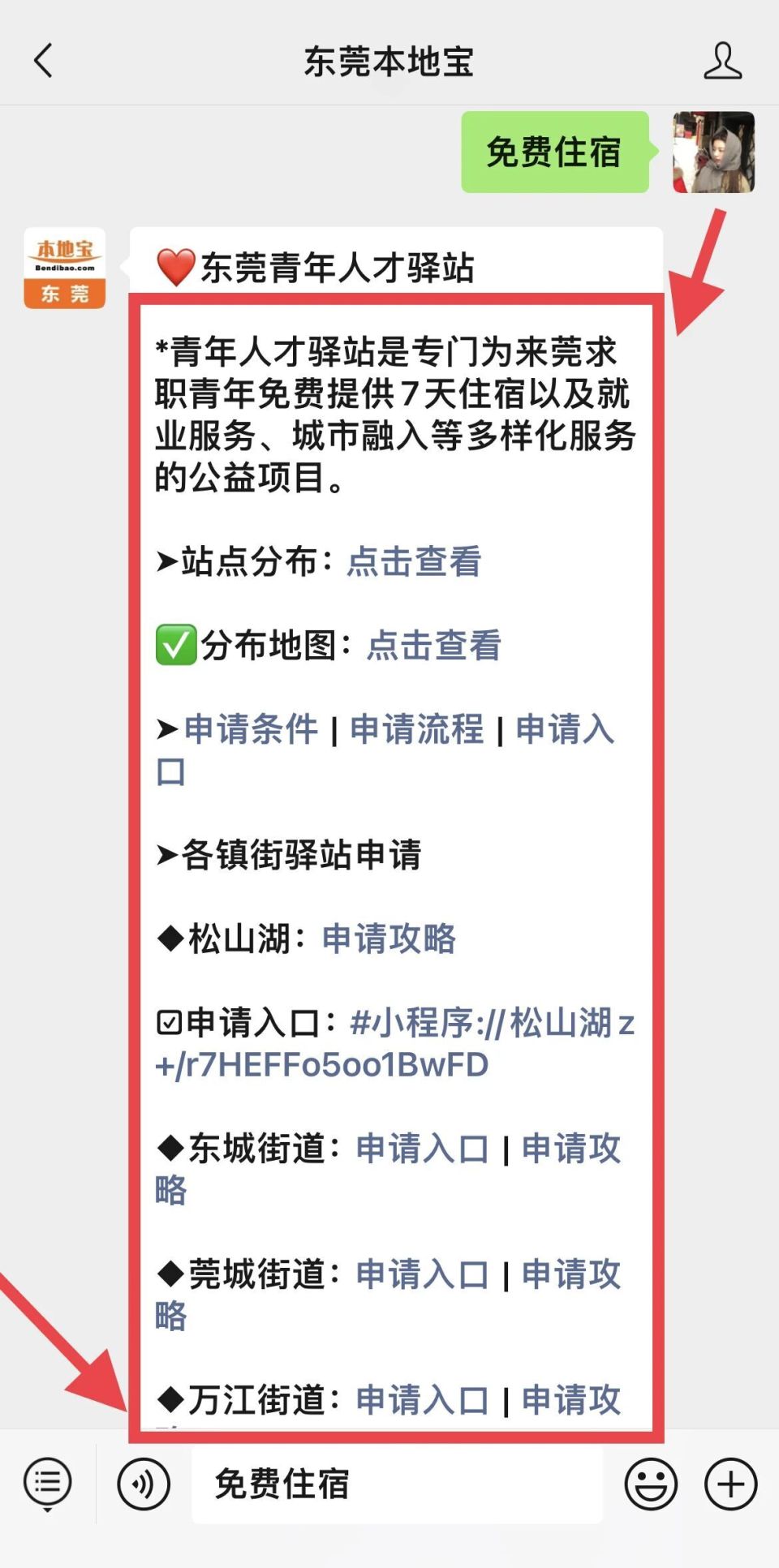
Task: Click the ballot checkbox symbol before 申请入口 link
Action: 167,1024
